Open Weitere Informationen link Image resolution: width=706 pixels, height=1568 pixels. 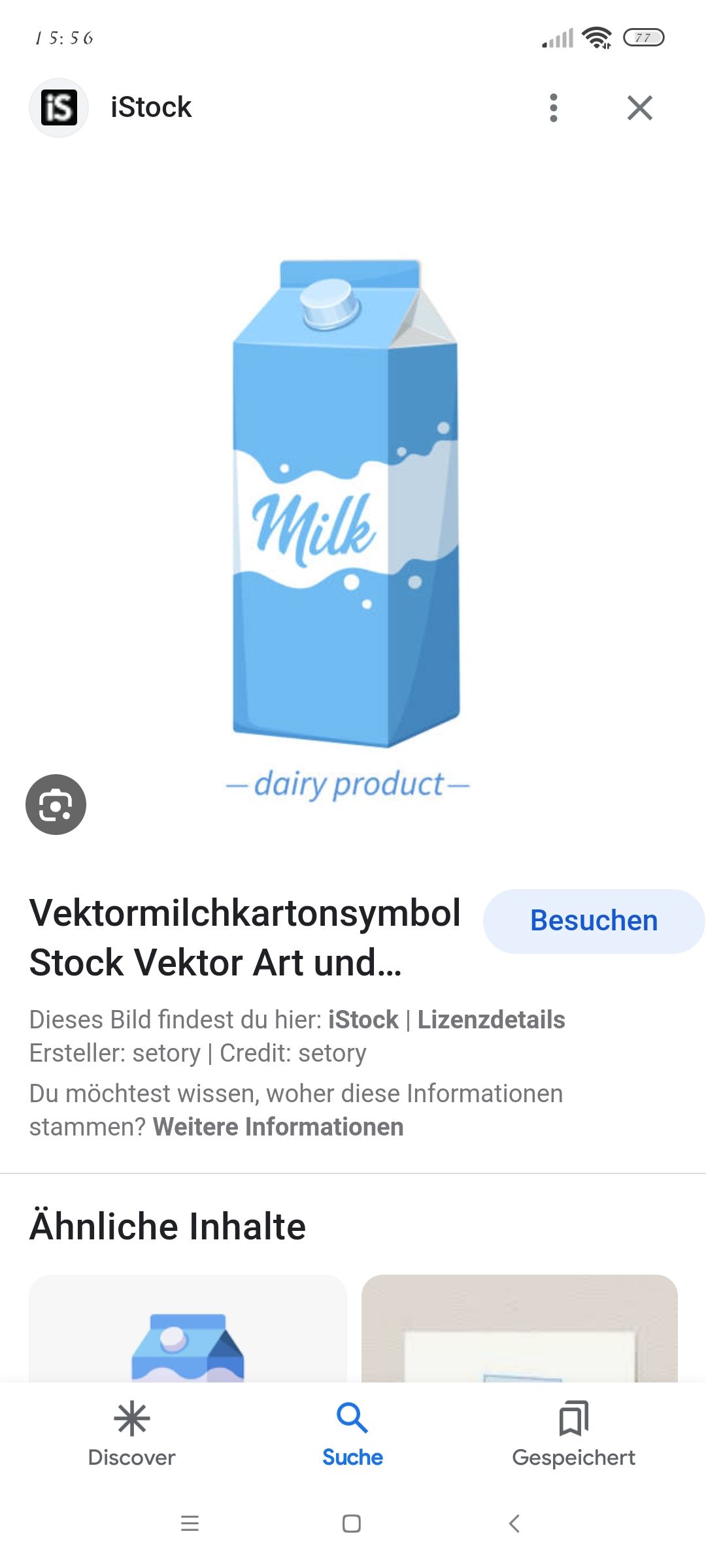click(278, 1127)
